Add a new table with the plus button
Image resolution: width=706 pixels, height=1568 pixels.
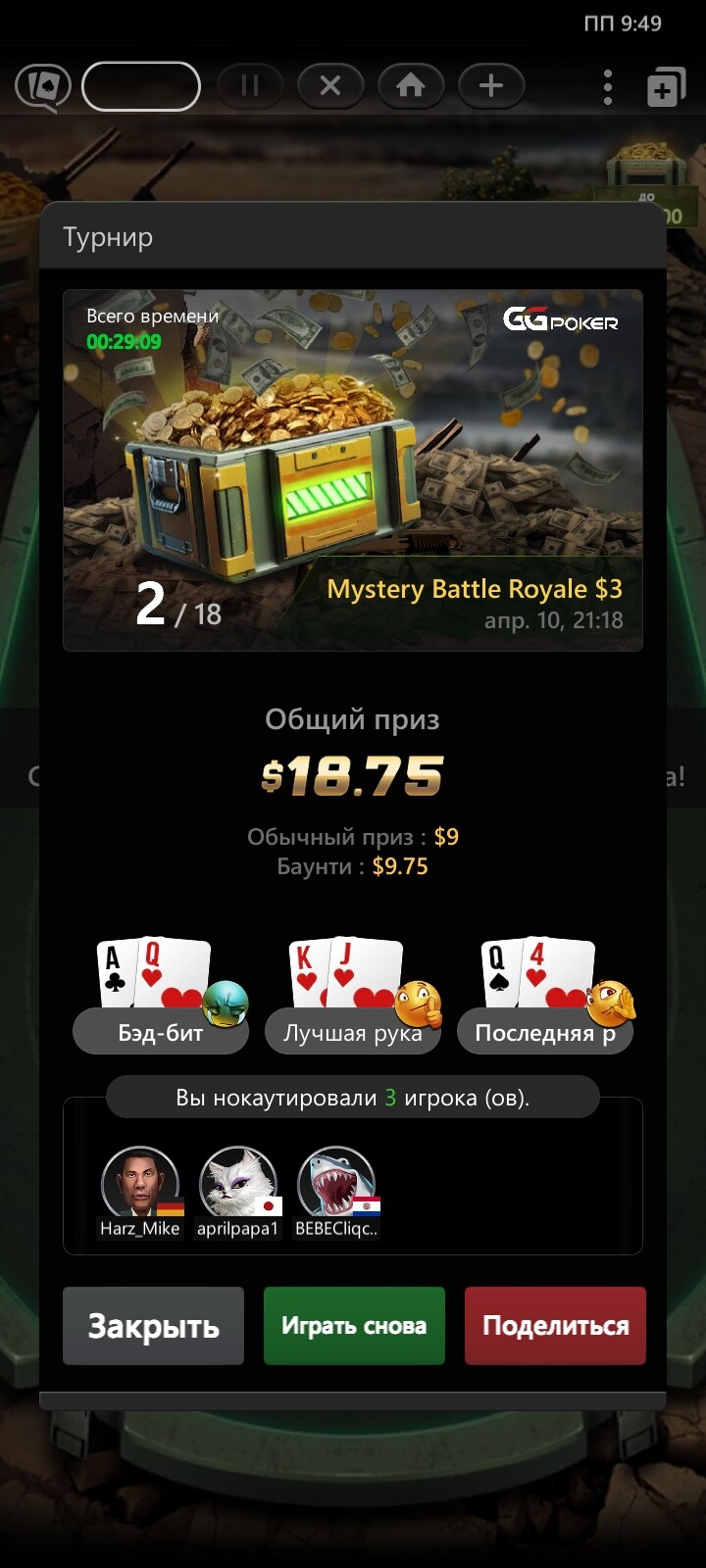[491, 86]
